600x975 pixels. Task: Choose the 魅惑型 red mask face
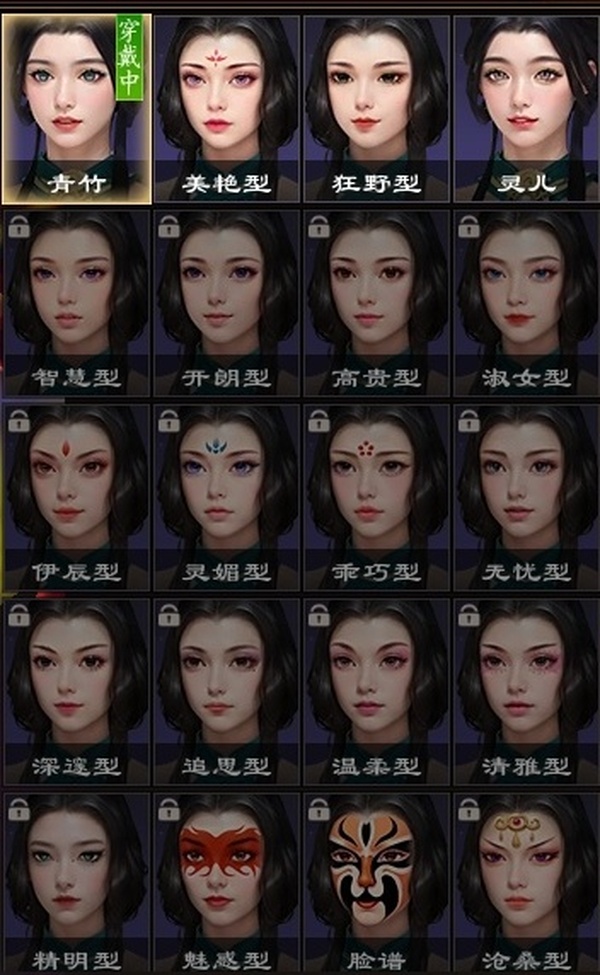pyautogui.click(x=226, y=880)
